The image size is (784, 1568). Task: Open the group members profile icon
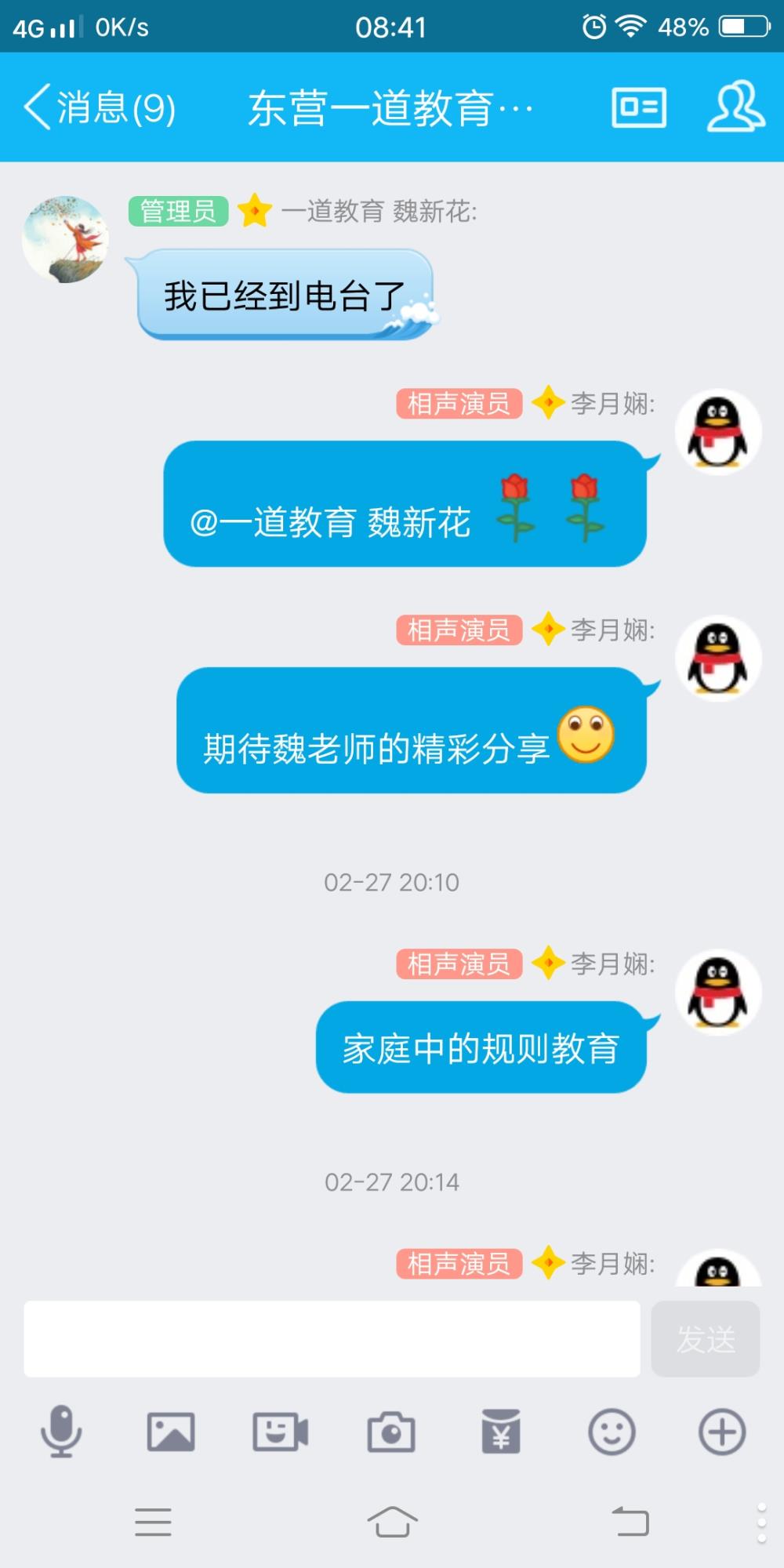click(x=736, y=107)
